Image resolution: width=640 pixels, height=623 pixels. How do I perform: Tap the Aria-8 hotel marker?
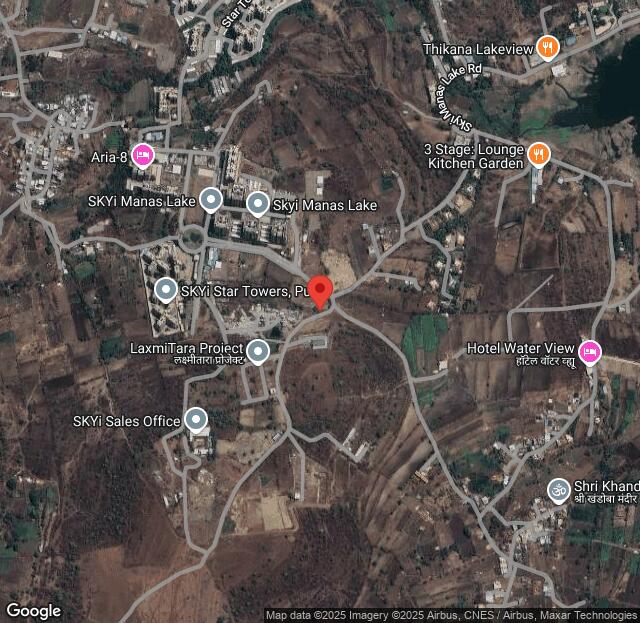(x=143, y=155)
